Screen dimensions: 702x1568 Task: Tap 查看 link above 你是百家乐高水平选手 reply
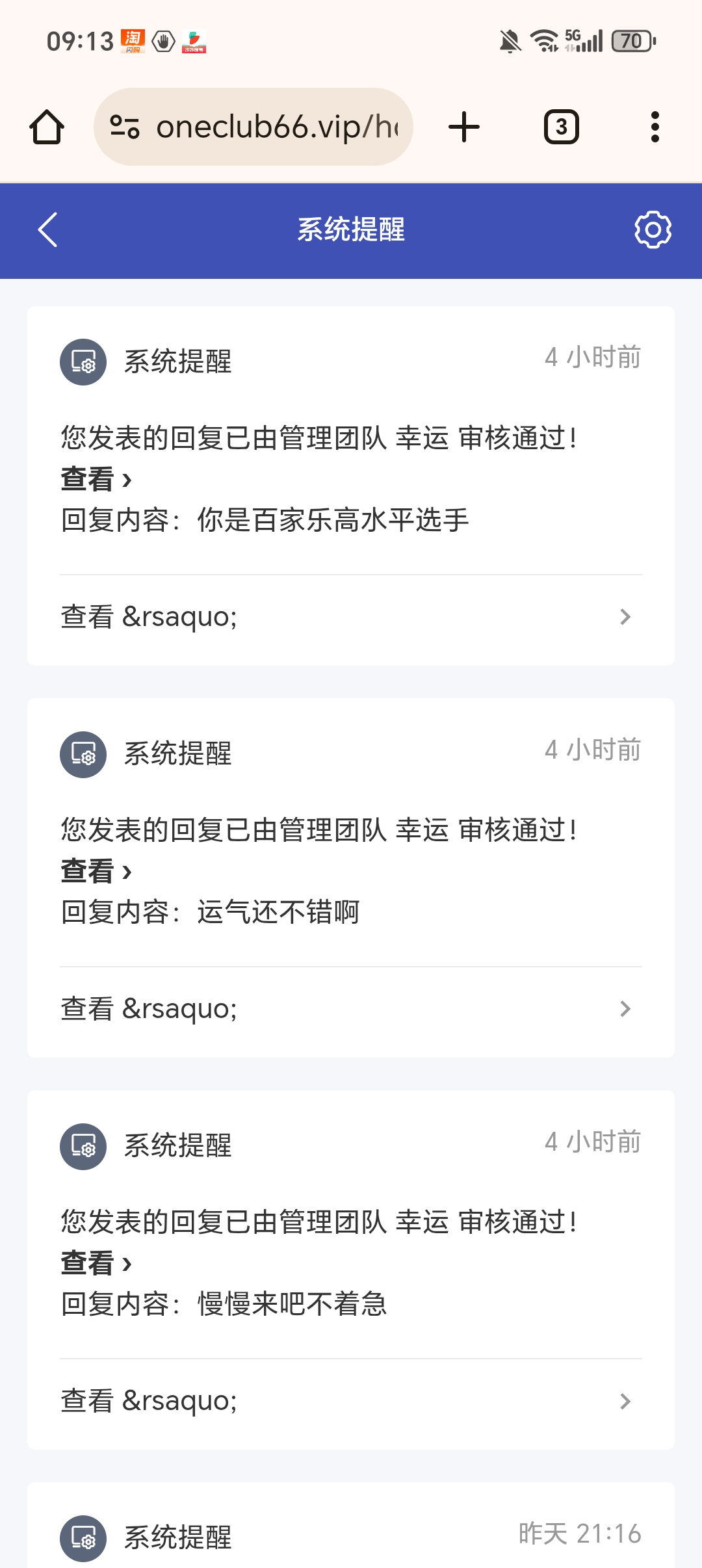coord(96,479)
